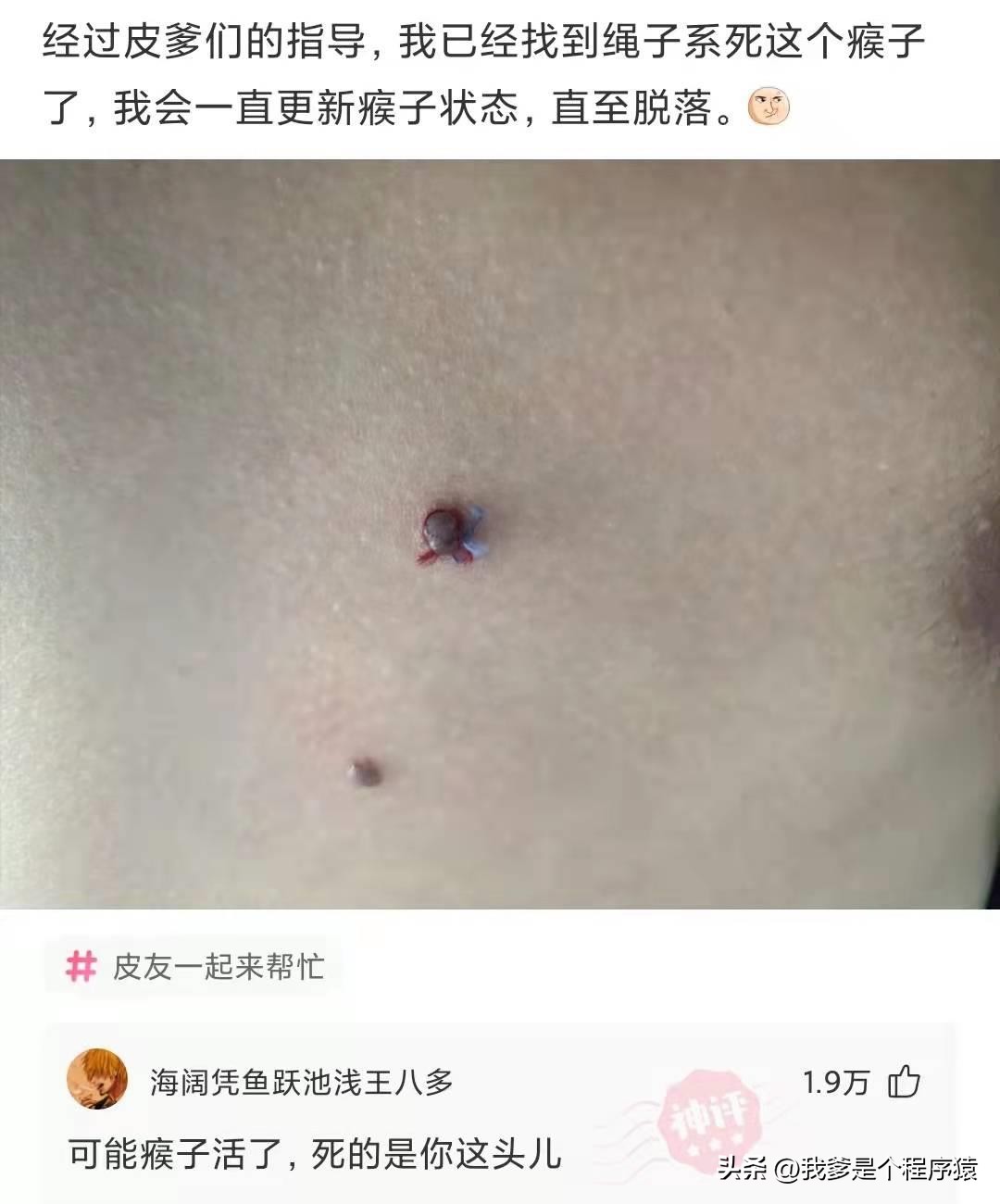
Task: Click the smirking face emoji in the post
Action: (x=767, y=107)
